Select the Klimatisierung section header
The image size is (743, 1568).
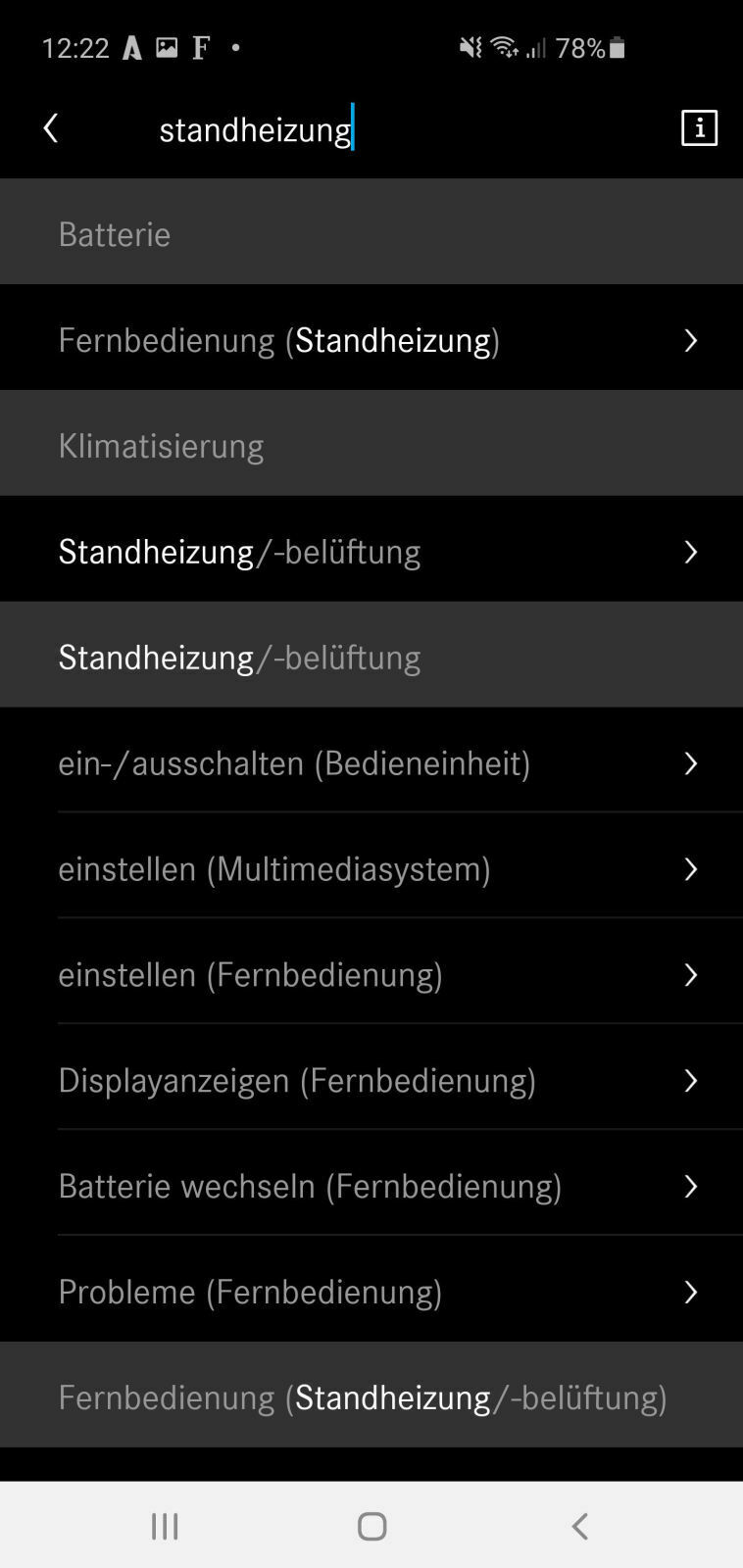pyautogui.click(x=372, y=444)
